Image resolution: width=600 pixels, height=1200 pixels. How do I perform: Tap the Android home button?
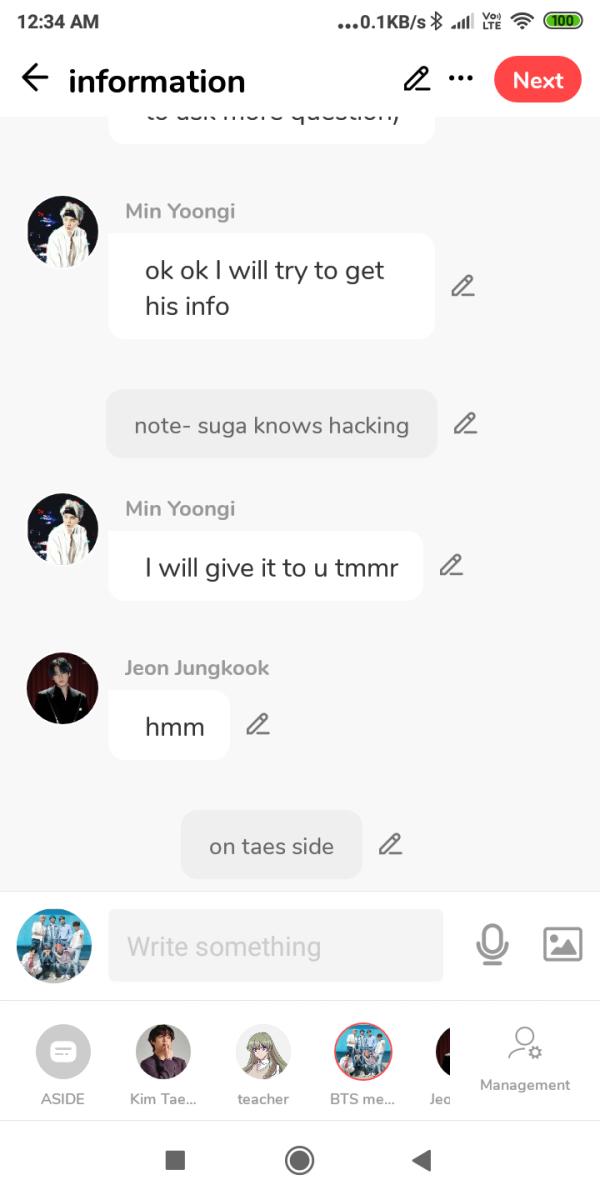(x=299, y=1160)
